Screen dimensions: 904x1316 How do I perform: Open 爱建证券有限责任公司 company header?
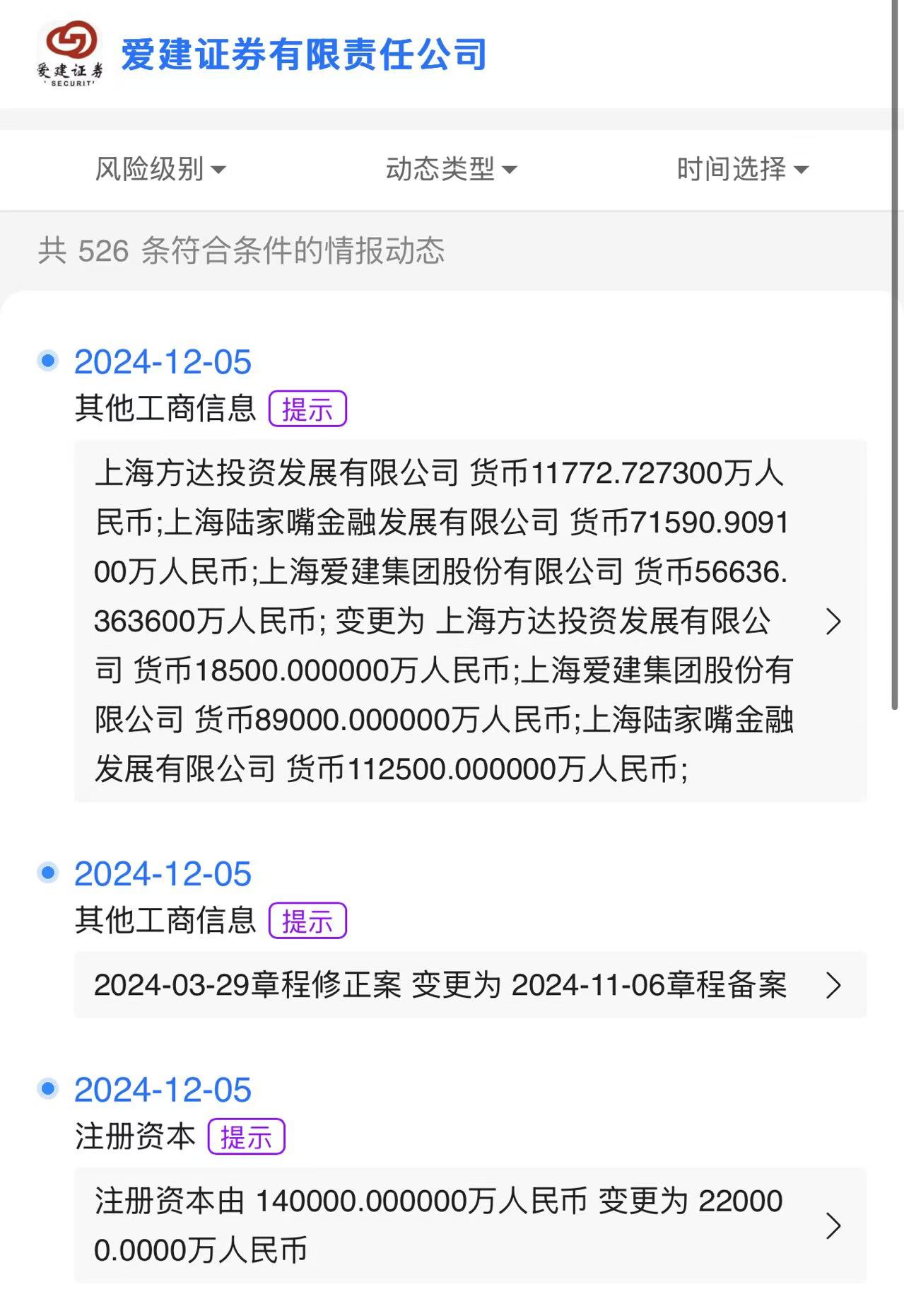tap(304, 55)
